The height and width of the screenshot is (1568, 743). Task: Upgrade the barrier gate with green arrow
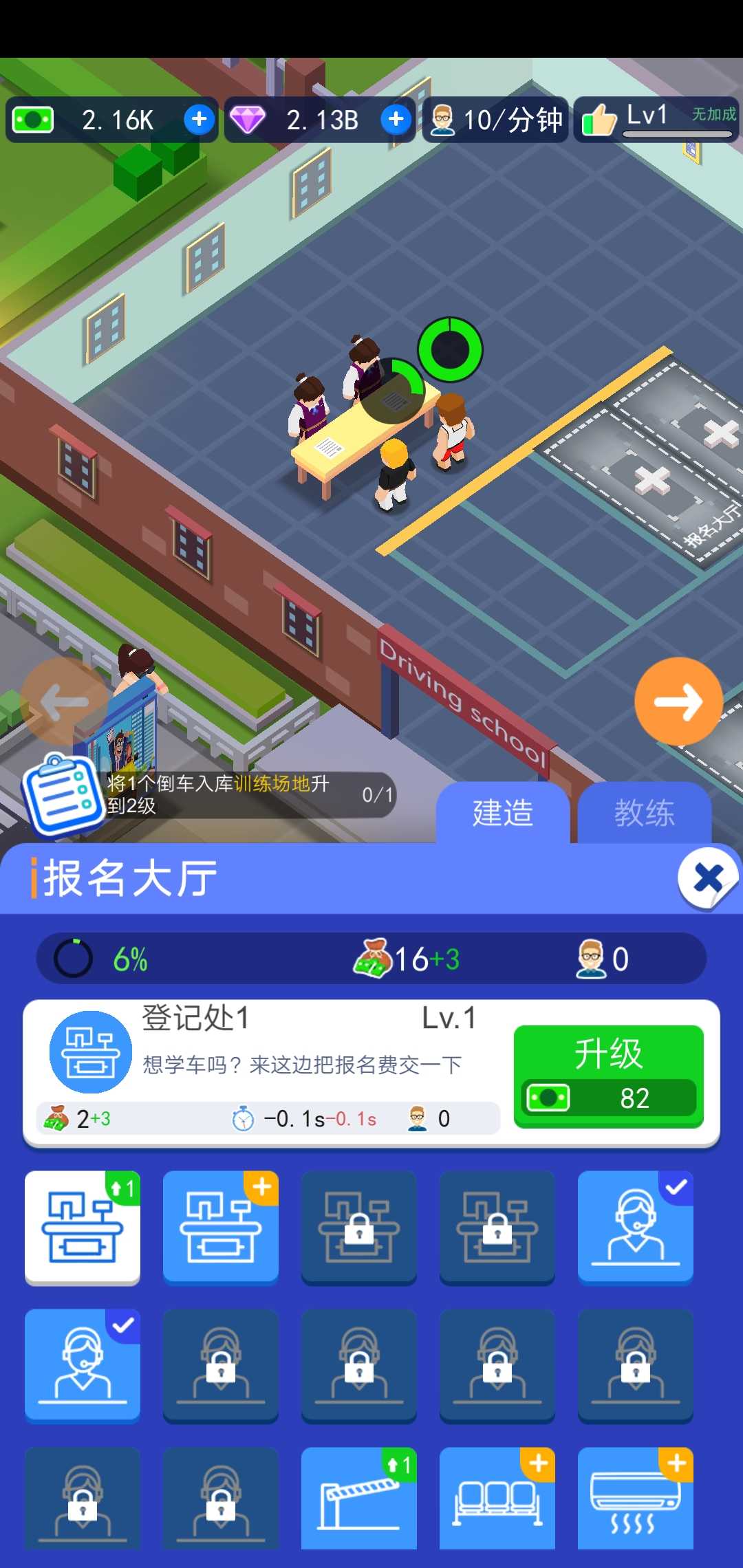pyautogui.click(x=359, y=1499)
